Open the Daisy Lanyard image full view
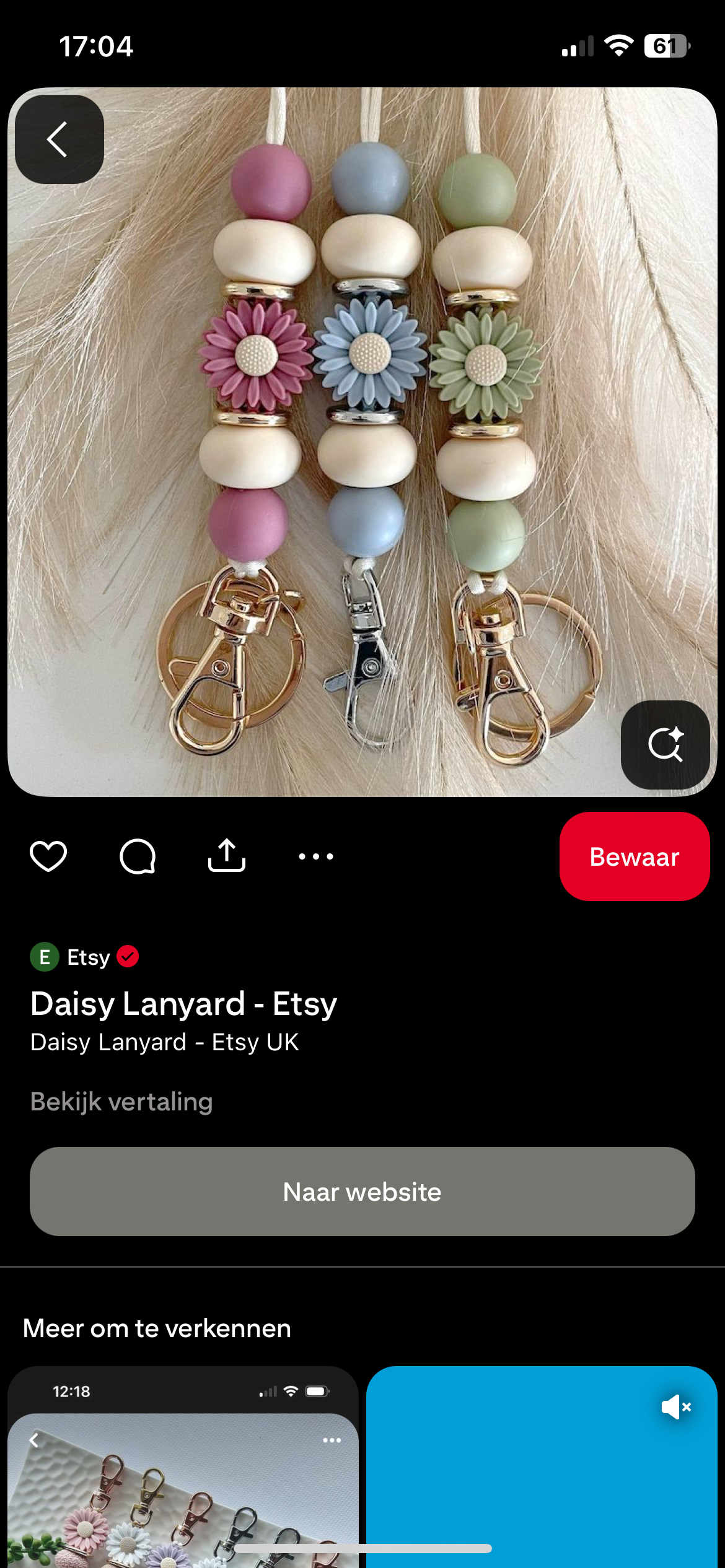This screenshot has height=1568, width=725. (x=362, y=433)
